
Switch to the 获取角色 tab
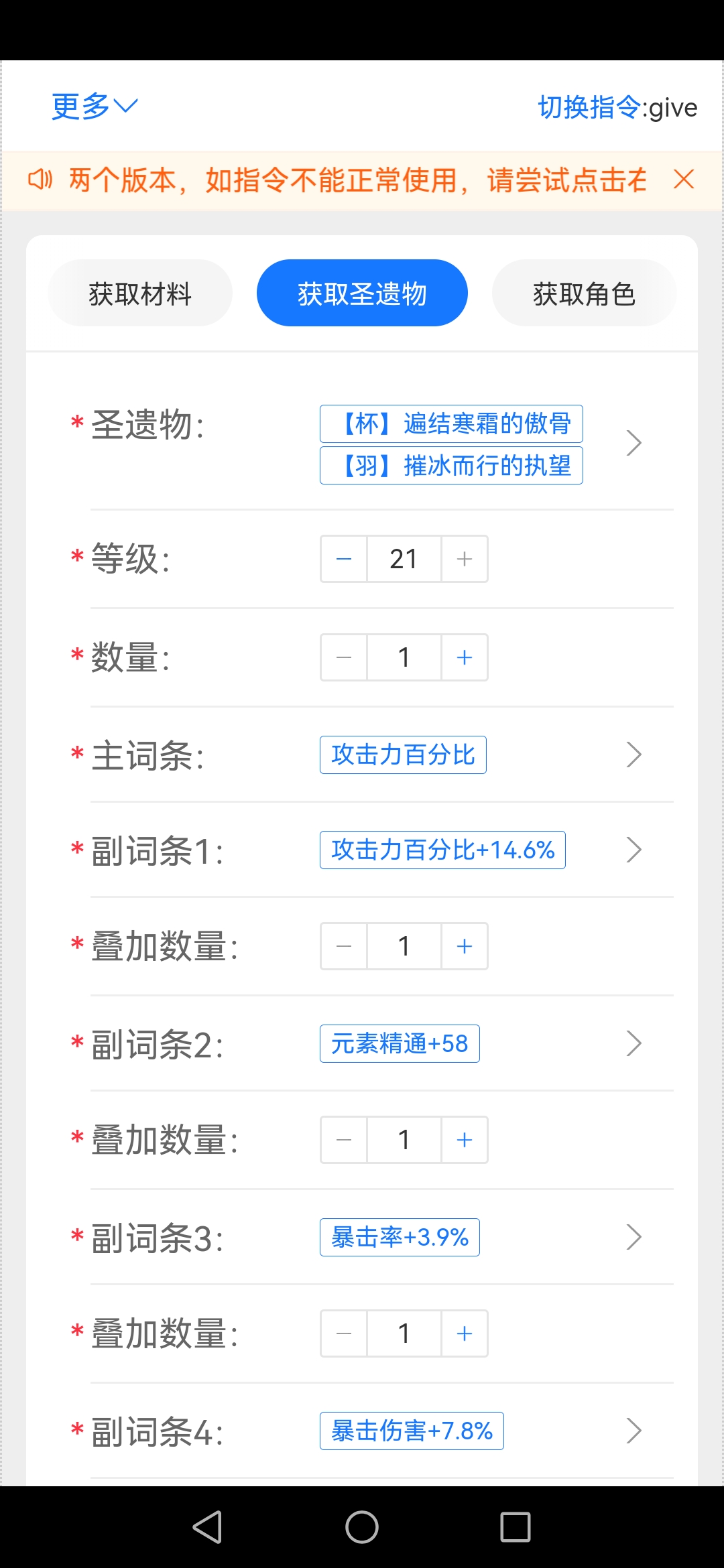(x=584, y=293)
